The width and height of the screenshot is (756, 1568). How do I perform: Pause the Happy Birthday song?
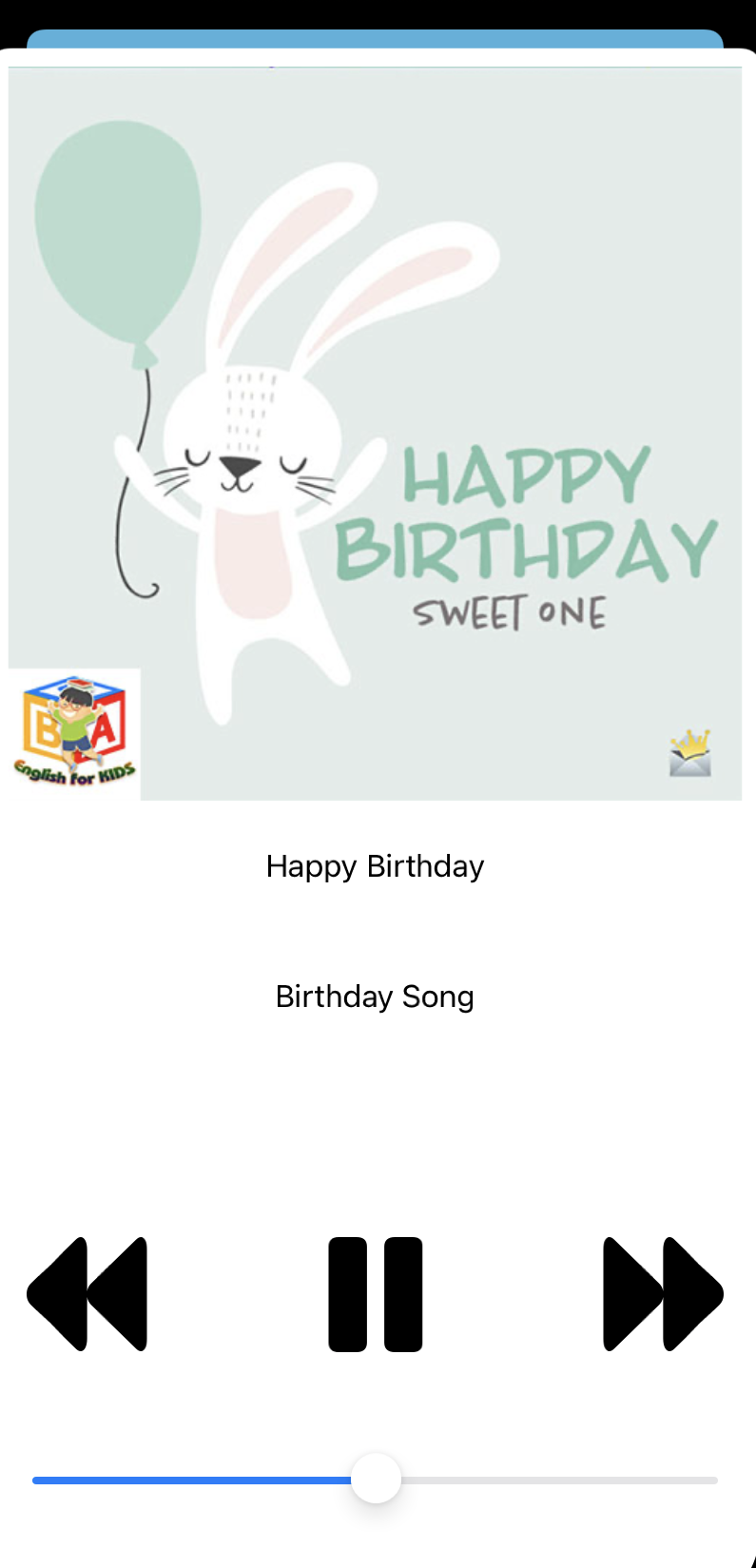coord(375,1293)
